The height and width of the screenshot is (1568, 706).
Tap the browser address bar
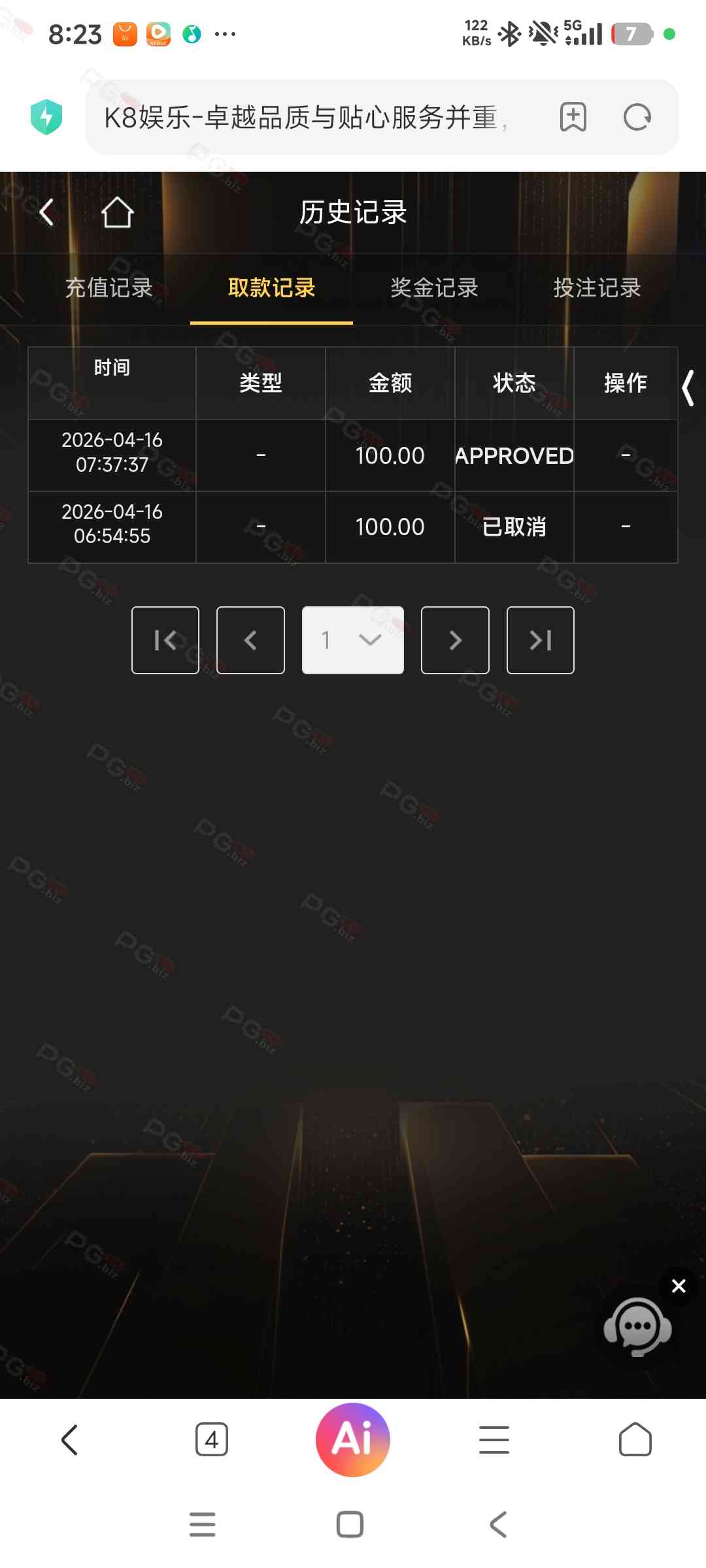pyautogui.click(x=307, y=118)
